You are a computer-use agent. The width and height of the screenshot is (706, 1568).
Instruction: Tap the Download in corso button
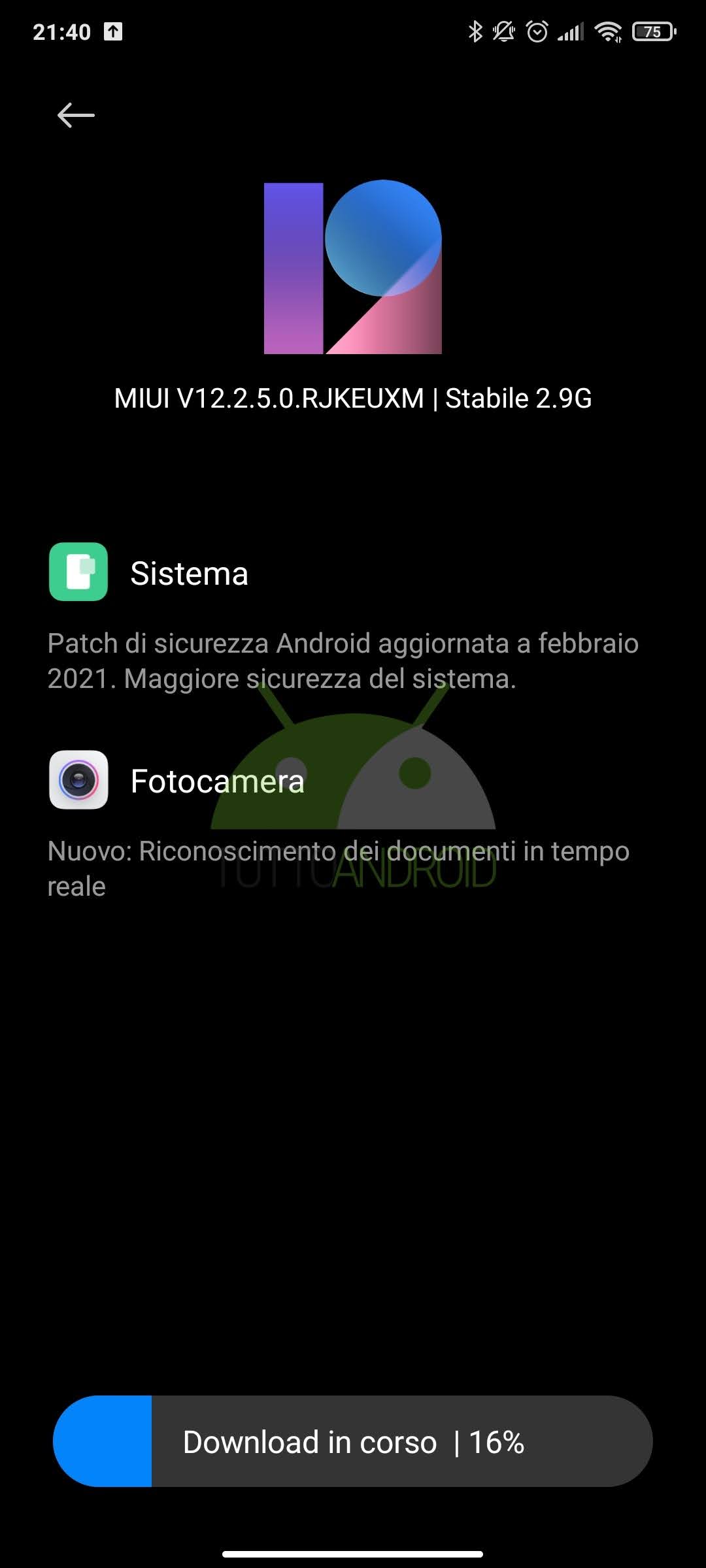click(353, 1441)
